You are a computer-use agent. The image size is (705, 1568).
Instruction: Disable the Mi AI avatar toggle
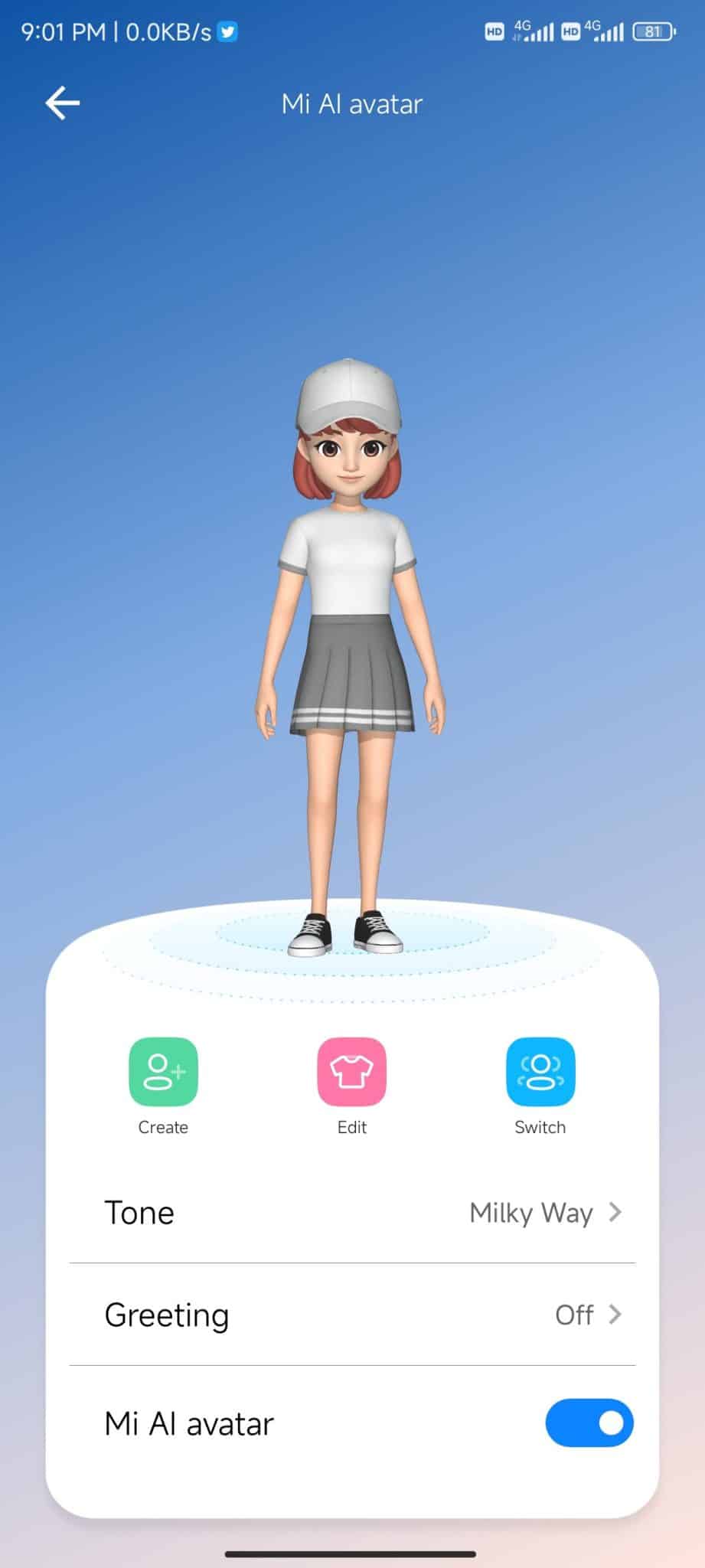point(589,1423)
